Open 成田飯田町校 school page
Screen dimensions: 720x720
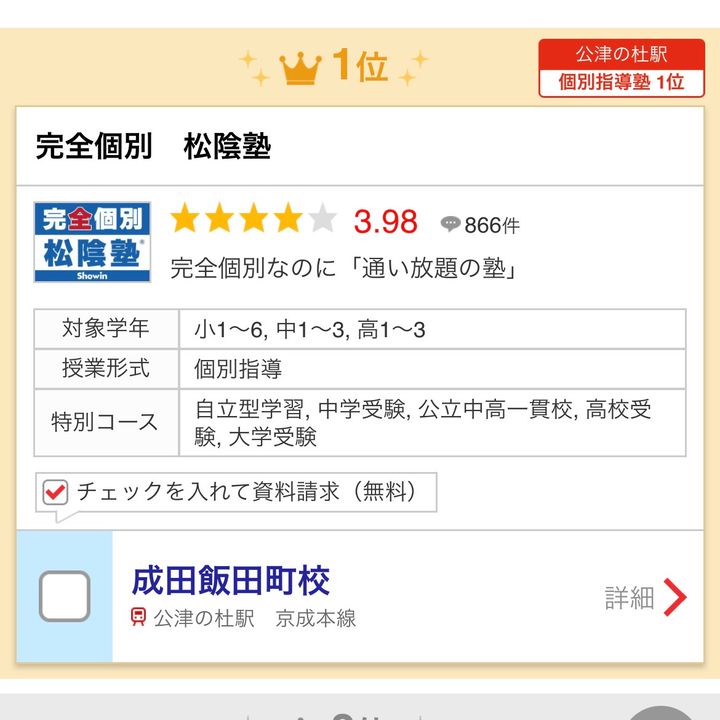[231, 581]
